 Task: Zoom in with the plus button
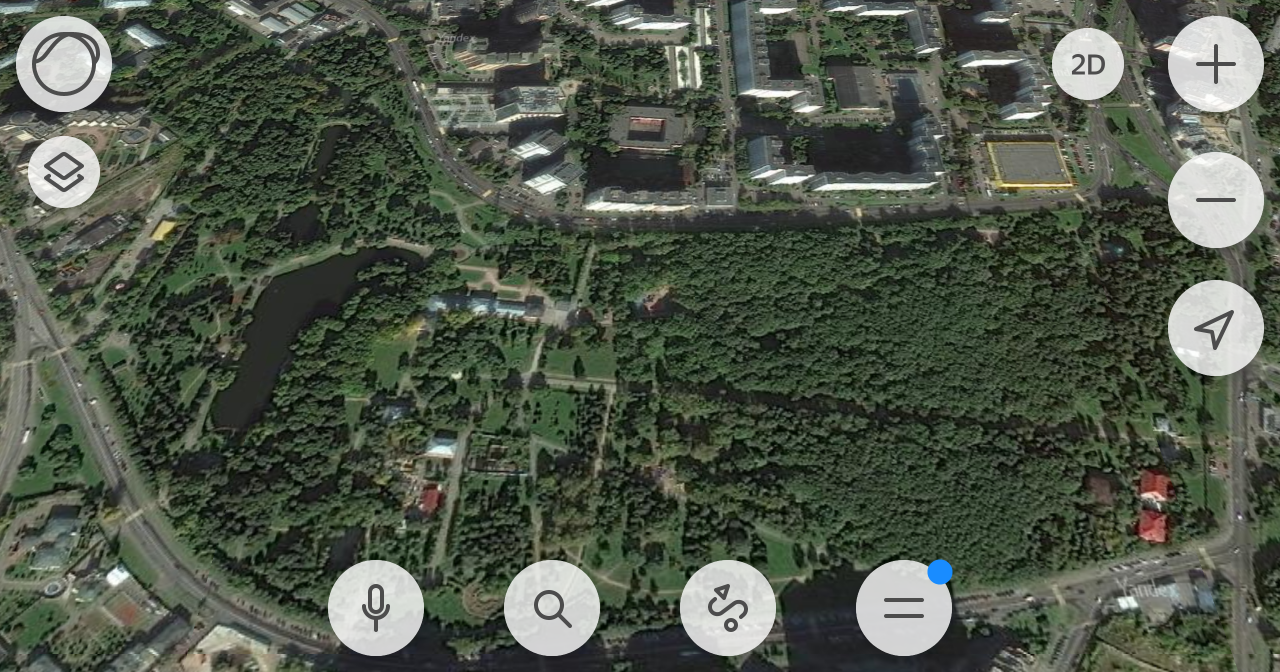(x=1216, y=64)
